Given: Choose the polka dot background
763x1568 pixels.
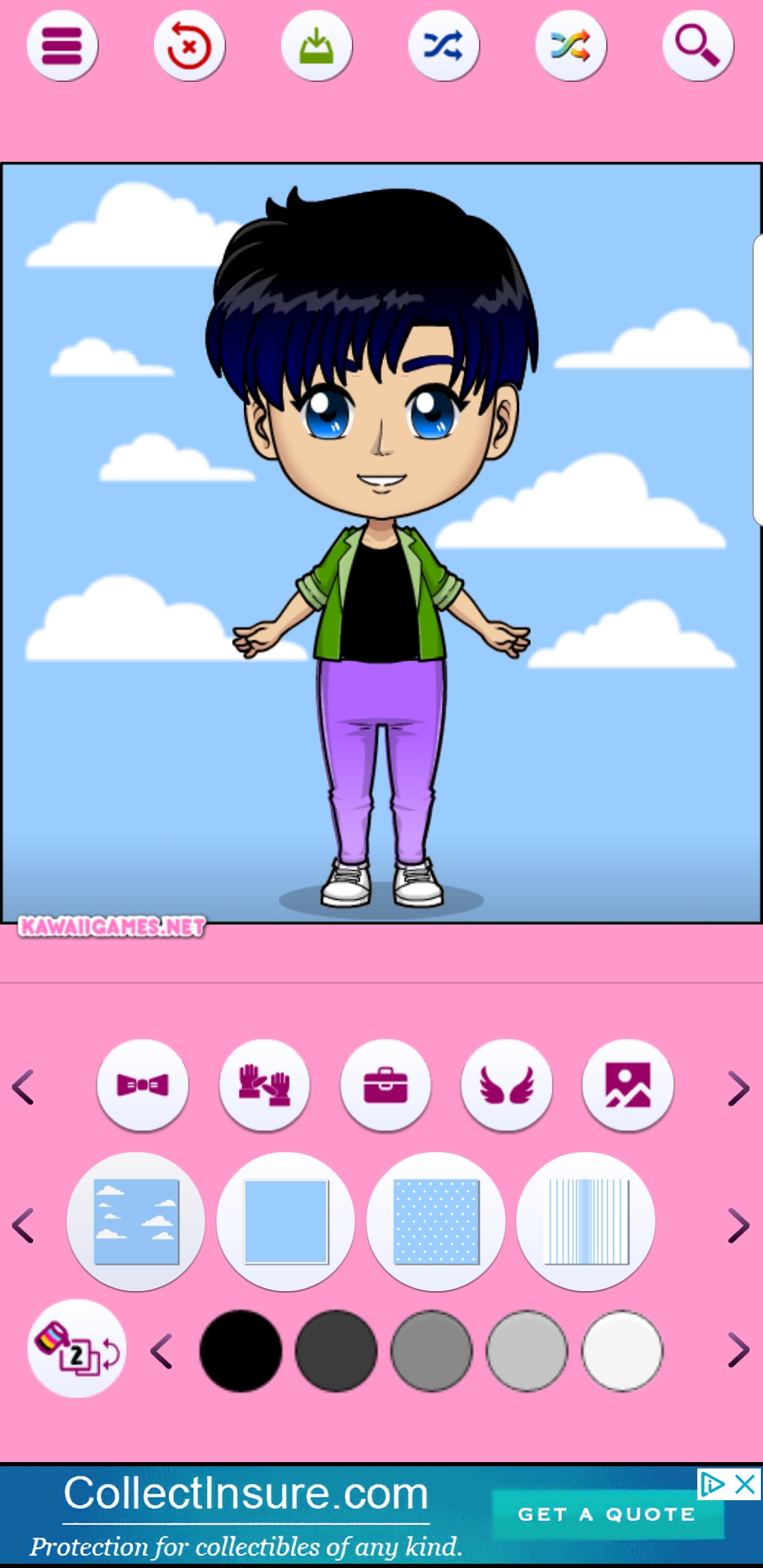Looking at the screenshot, I should 436,1222.
